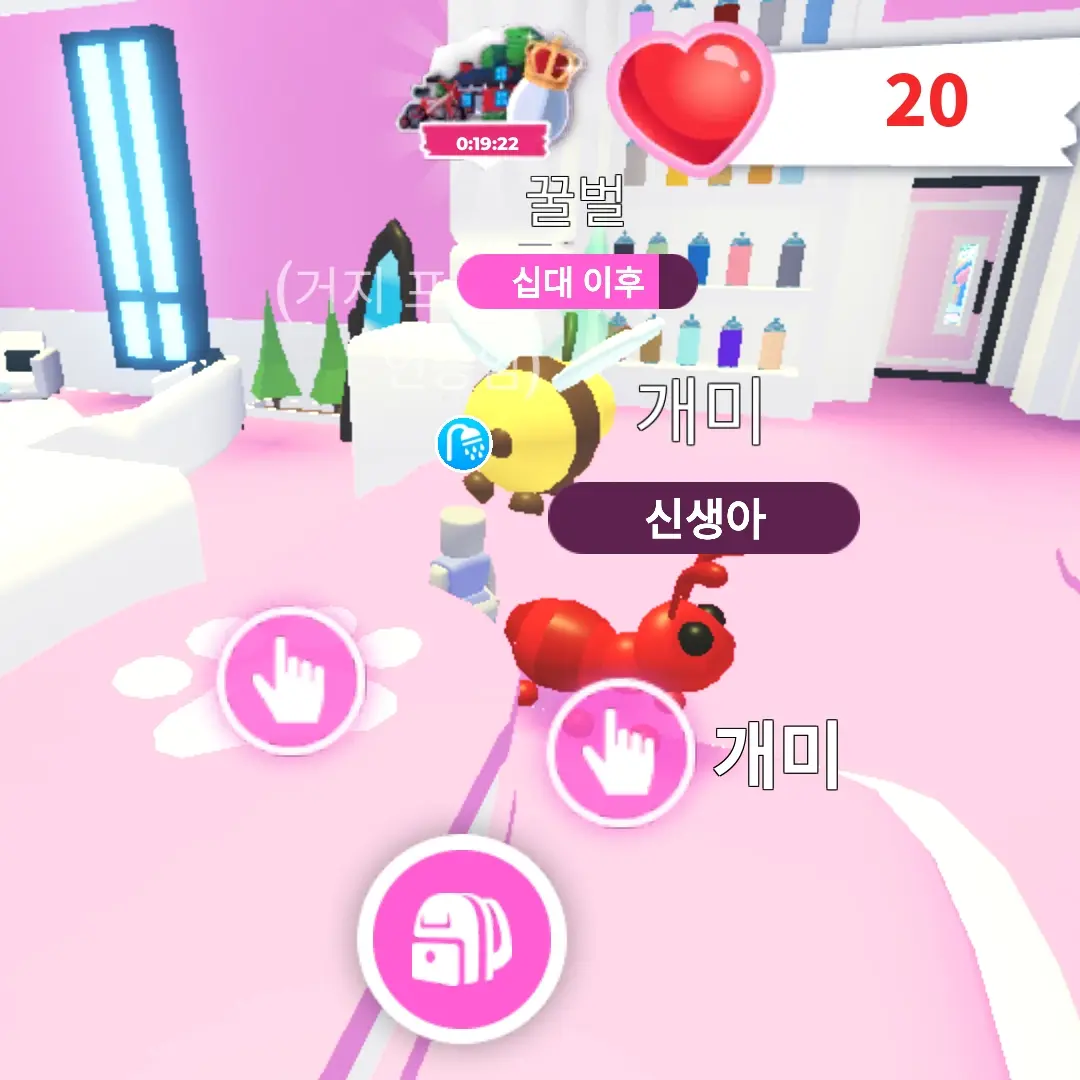Viewport: 1080px width, 1080px height.
Task: Tap the shower need bubble on the bee
Action: tap(464, 444)
